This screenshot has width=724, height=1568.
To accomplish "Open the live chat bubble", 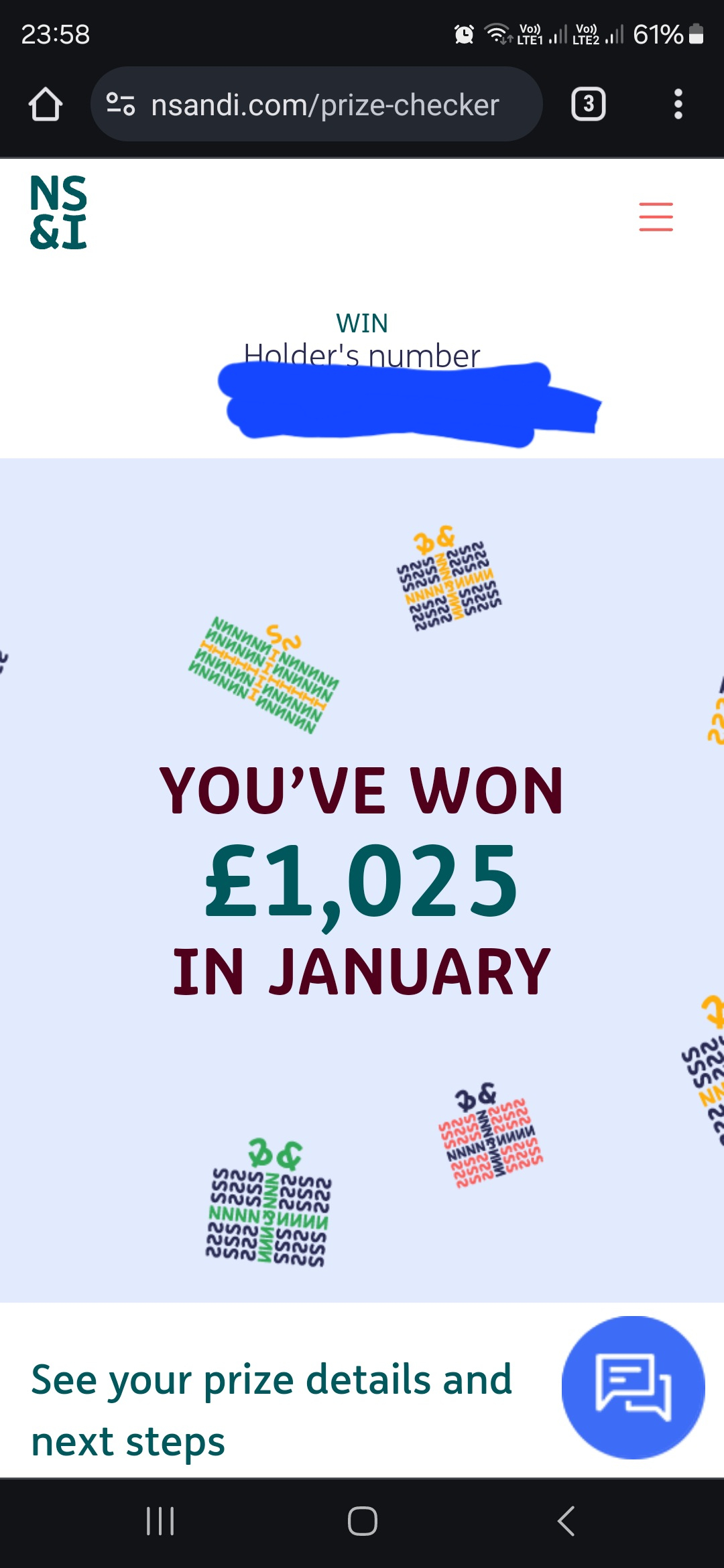I will click(633, 1387).
